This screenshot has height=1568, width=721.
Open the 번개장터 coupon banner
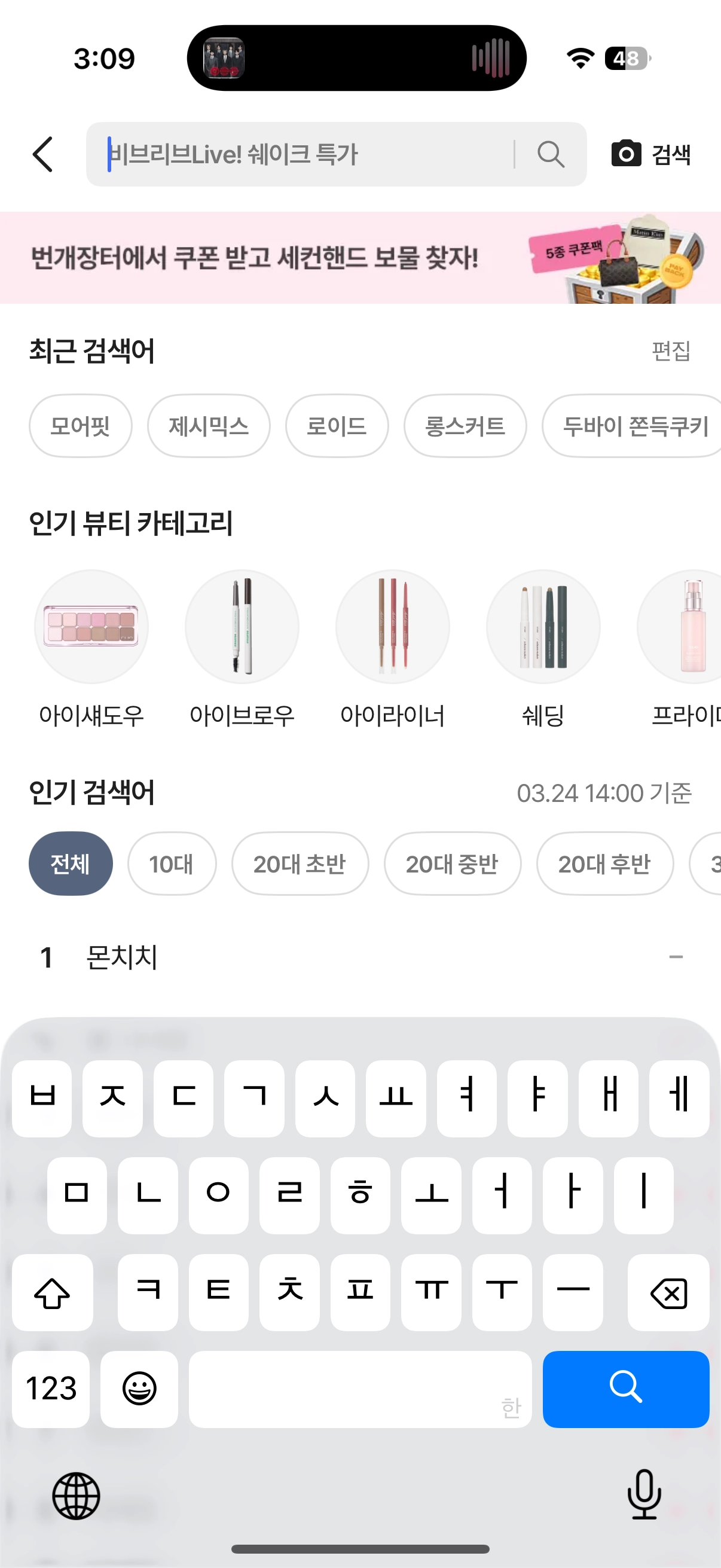[x=360, y=258]
